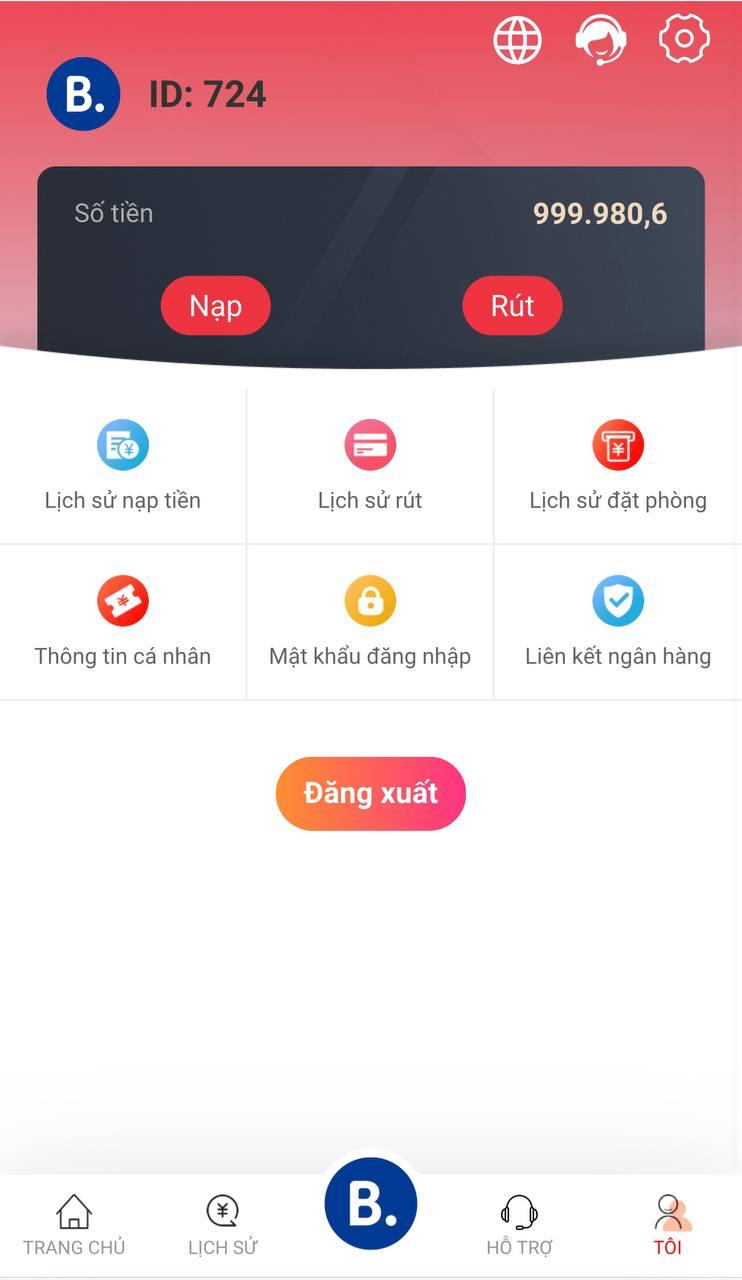Open Lịch sử rút
The width and height of the screenshot is (742, 1280).
coord(370,467)
